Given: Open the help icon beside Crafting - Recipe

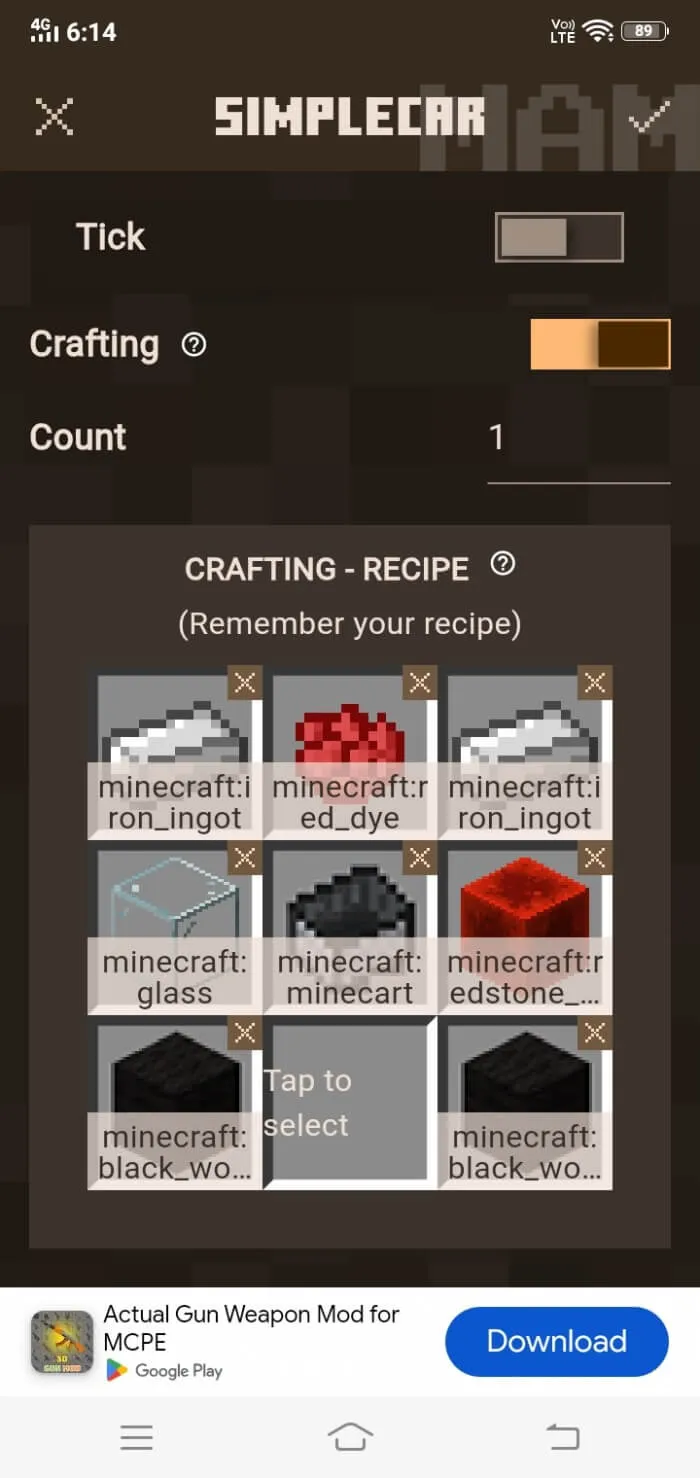Looking at the screenshot, I should point(503,564).
